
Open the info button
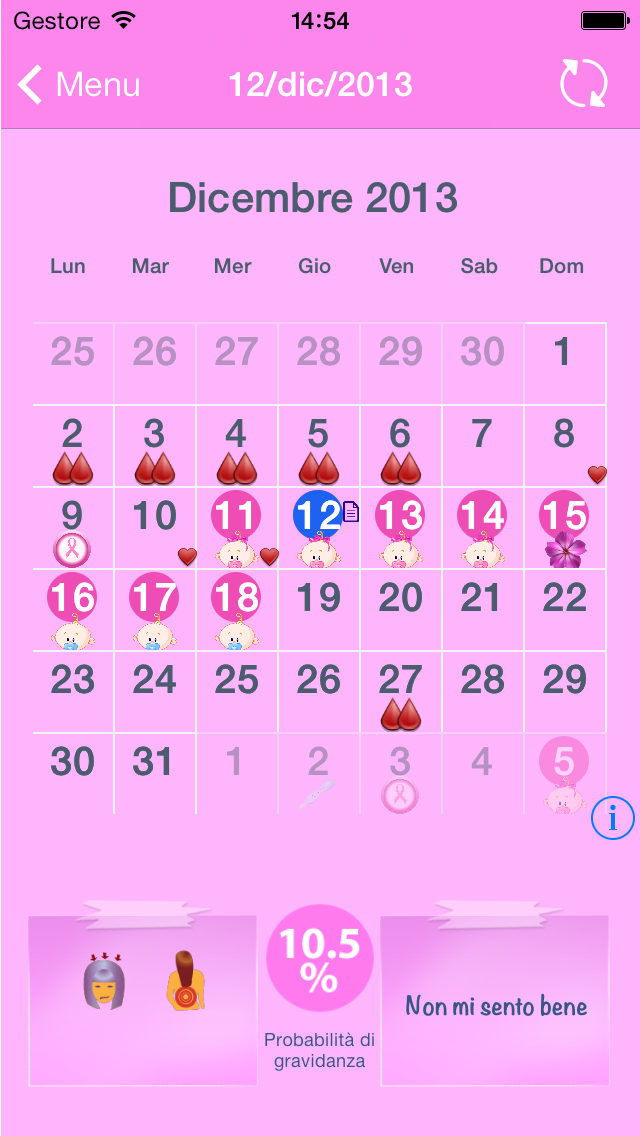pyautogui.click(x=613, y=819)
